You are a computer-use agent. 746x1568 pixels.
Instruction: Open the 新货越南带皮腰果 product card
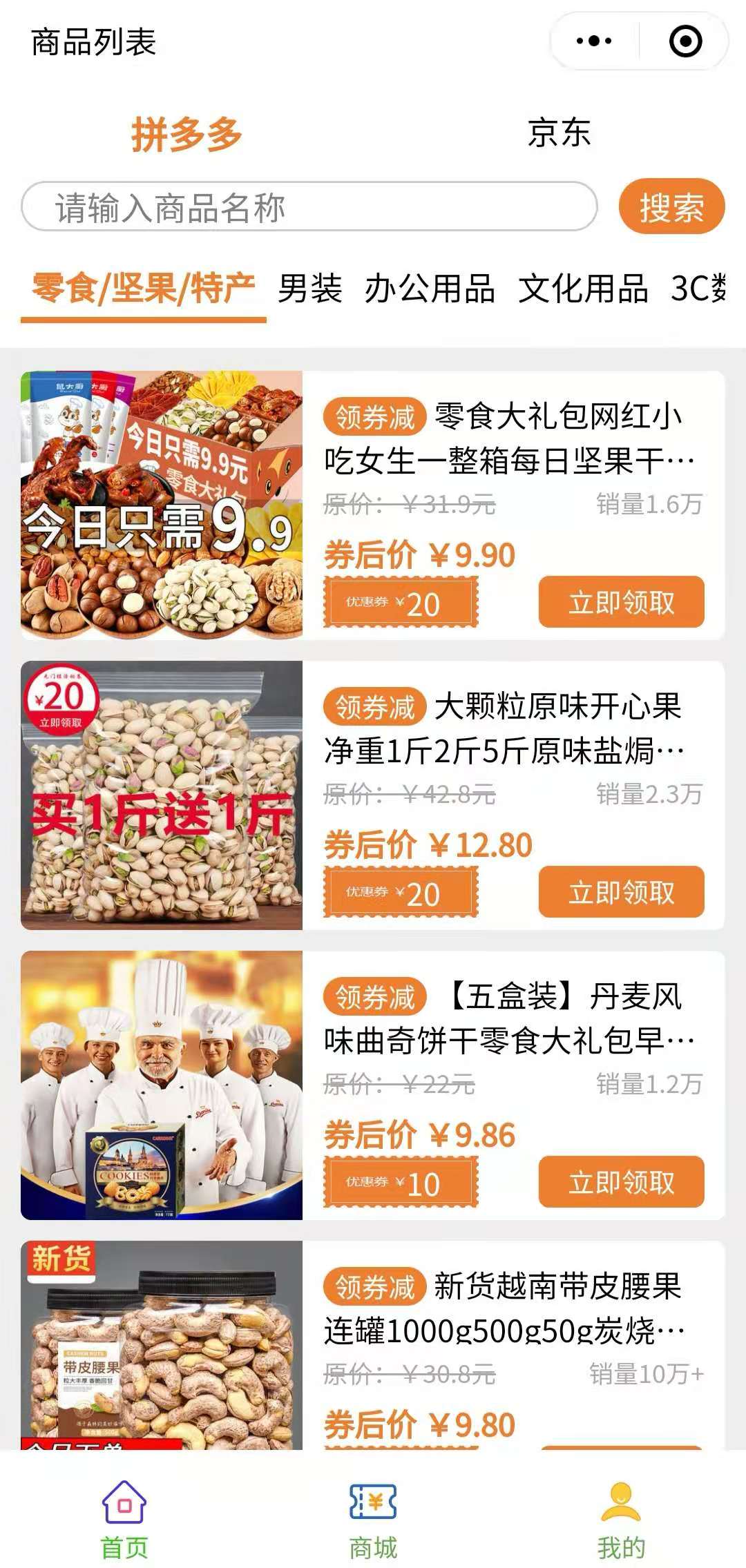372,1345
